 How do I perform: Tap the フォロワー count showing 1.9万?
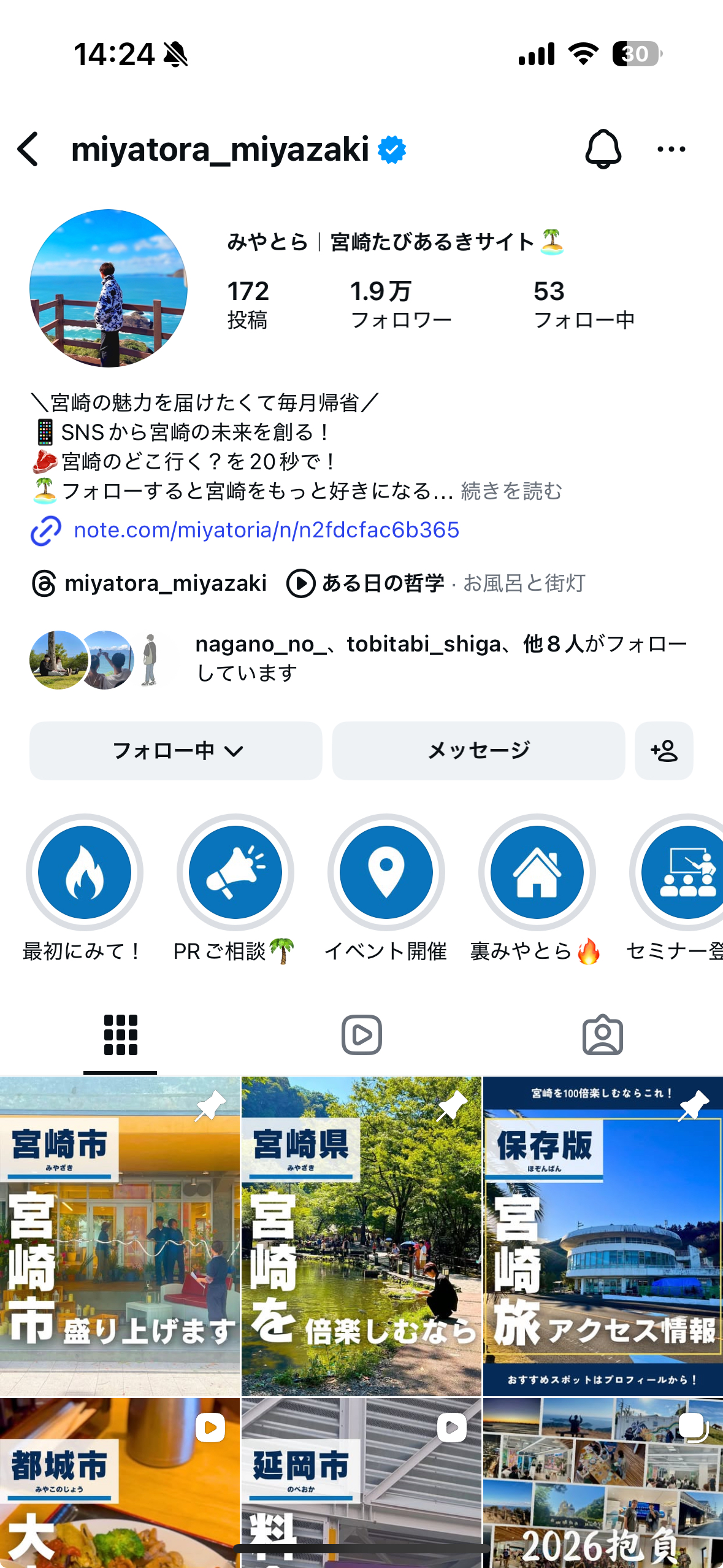pos(401,303)
